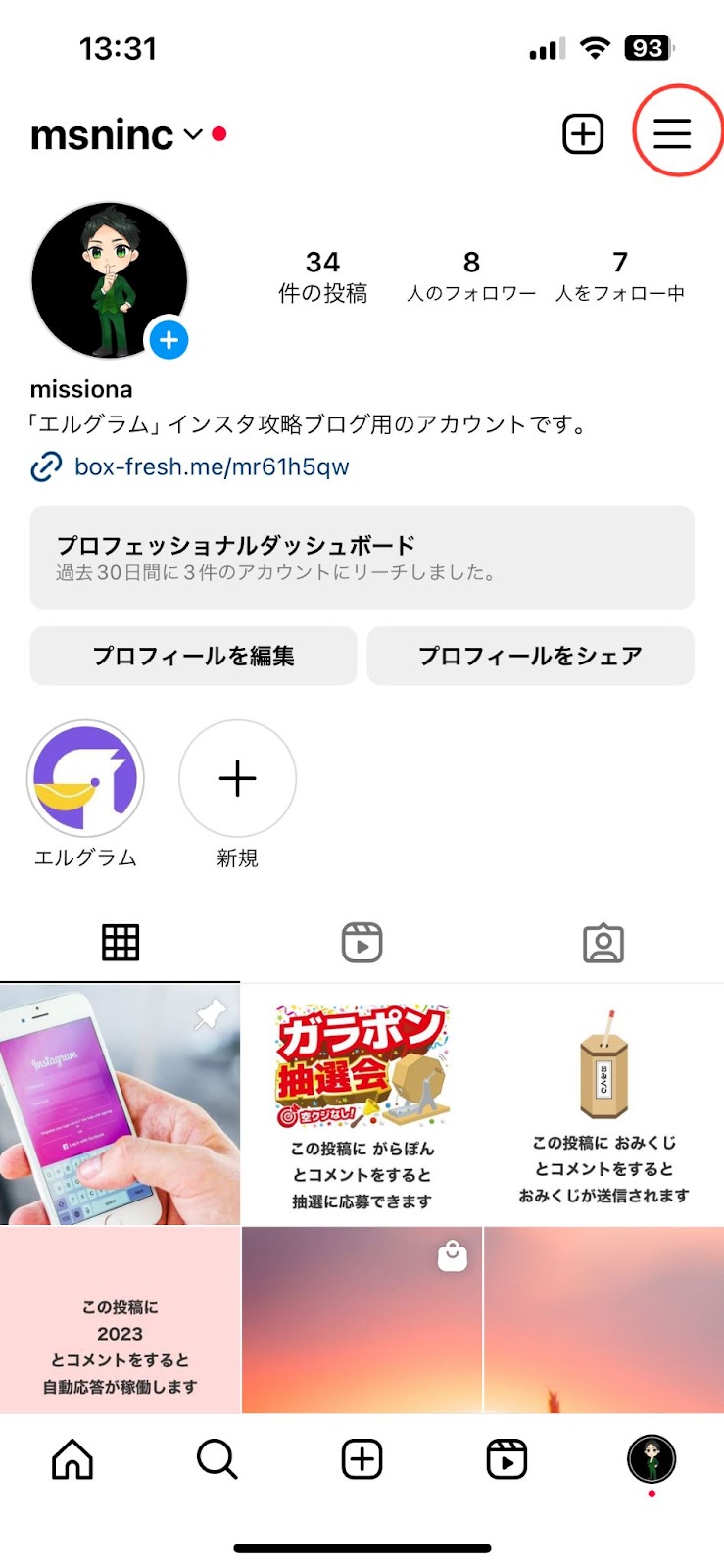The image size is (724, 1568).
Task: Switch to the Reels profile tab
Action: (x=362, y=943)
